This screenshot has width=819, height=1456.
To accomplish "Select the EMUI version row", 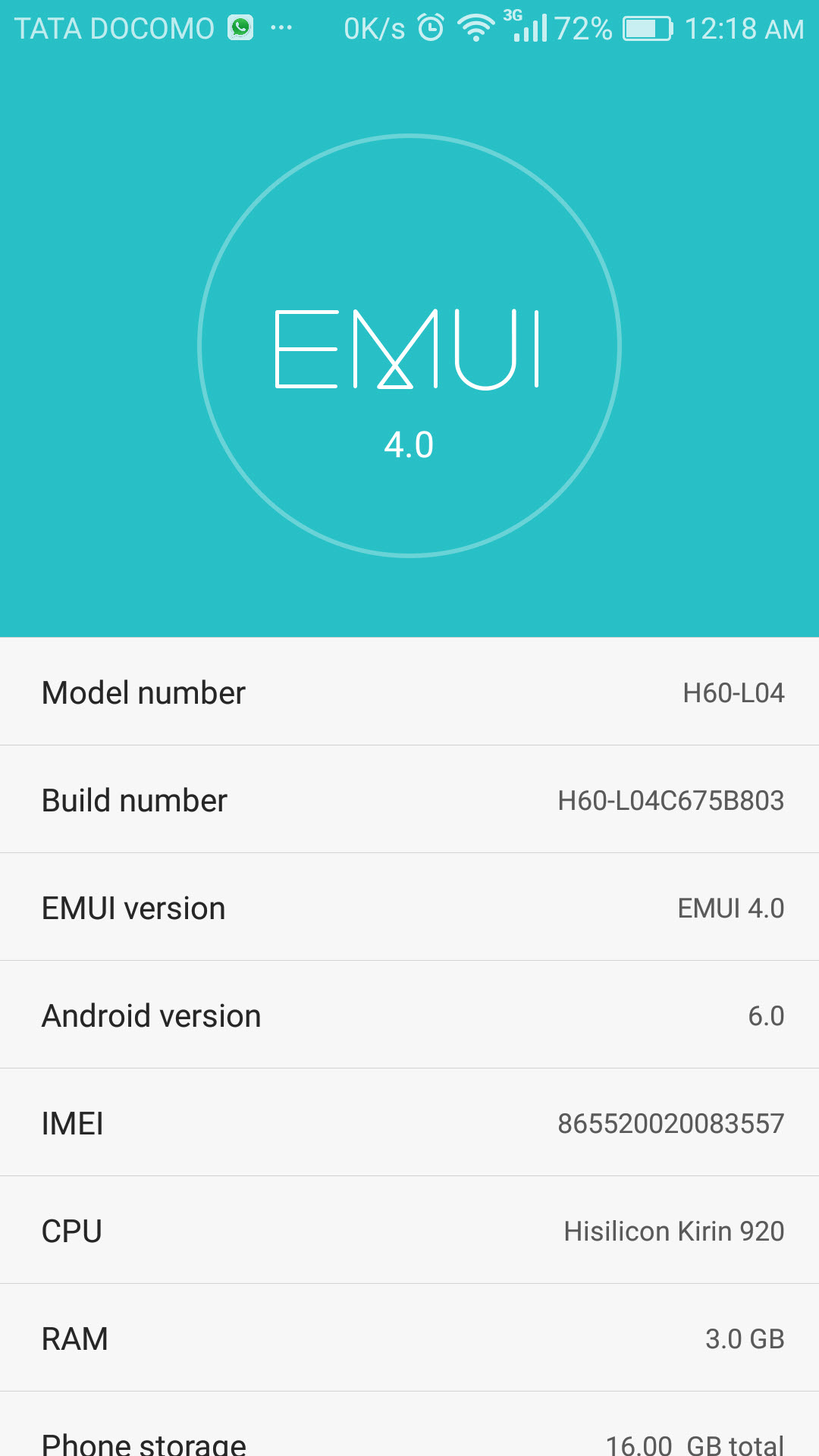I will coord(409,907).
